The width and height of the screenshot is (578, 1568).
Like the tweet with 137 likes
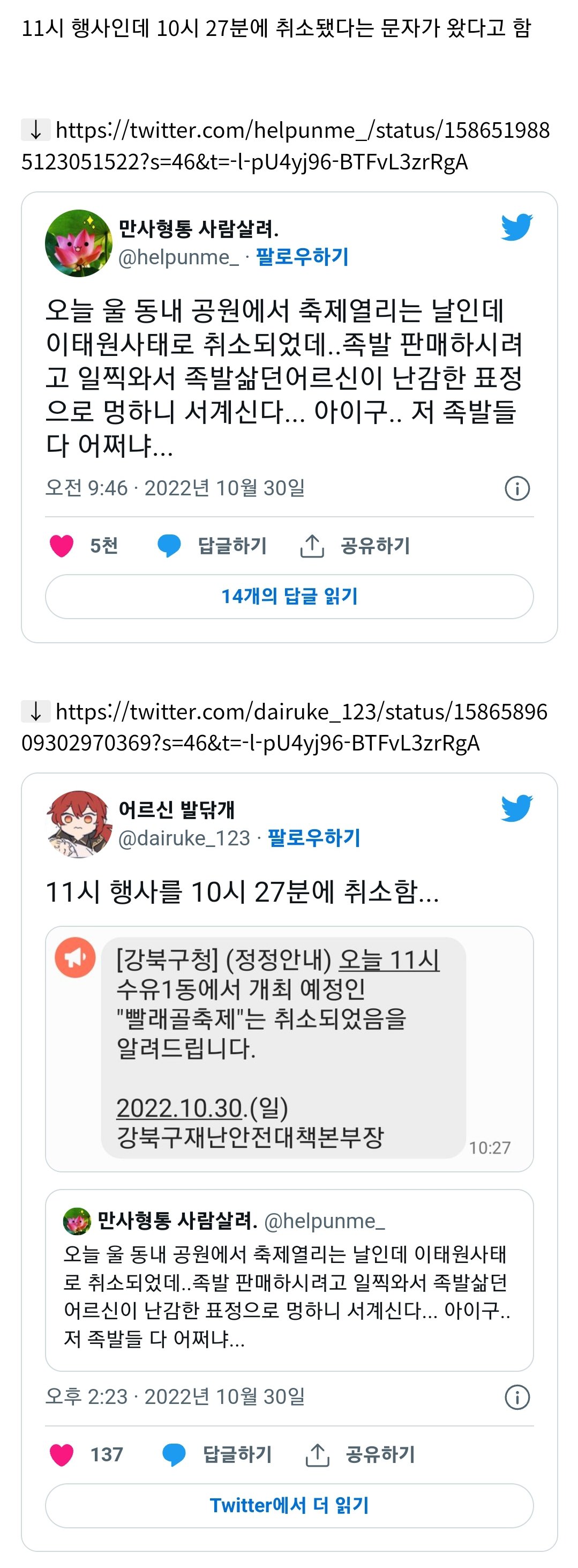[62, 1455]
